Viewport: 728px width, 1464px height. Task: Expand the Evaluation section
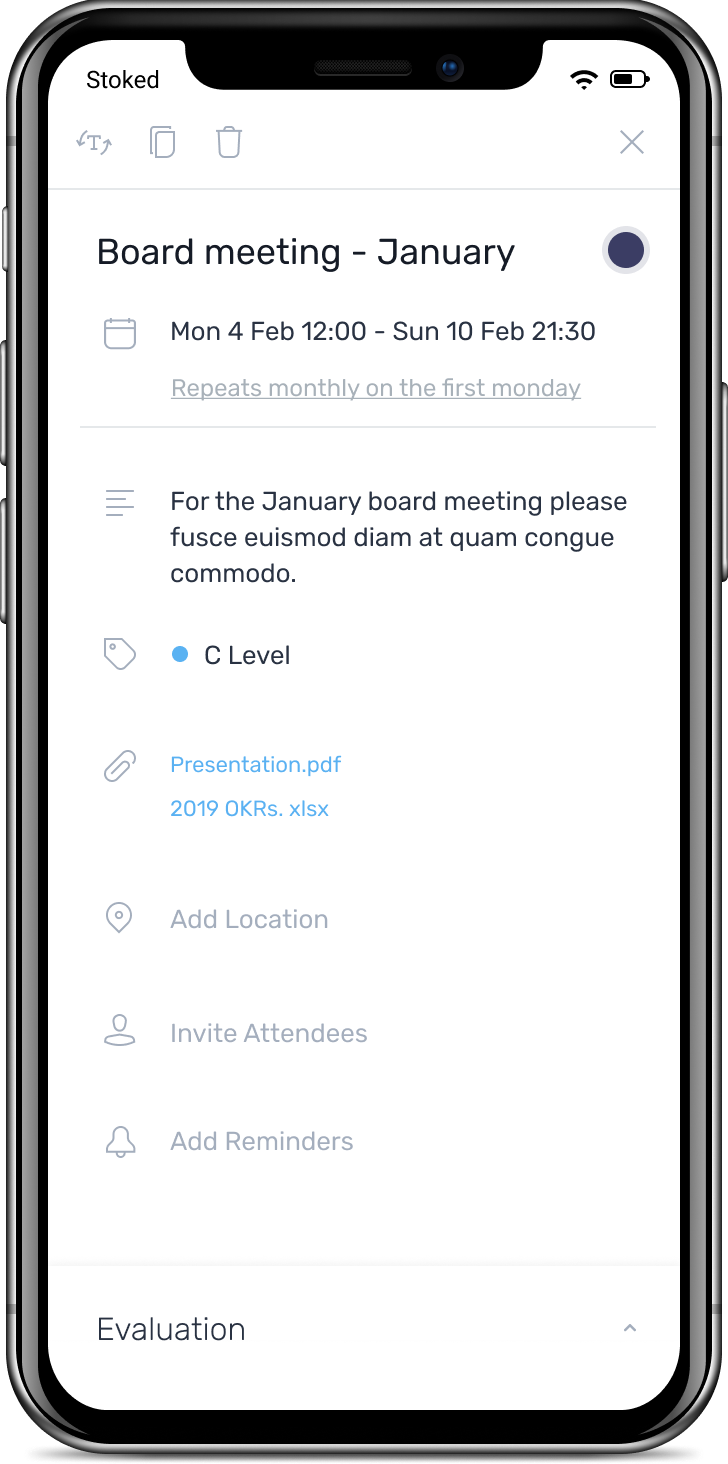pos(629,1328)
